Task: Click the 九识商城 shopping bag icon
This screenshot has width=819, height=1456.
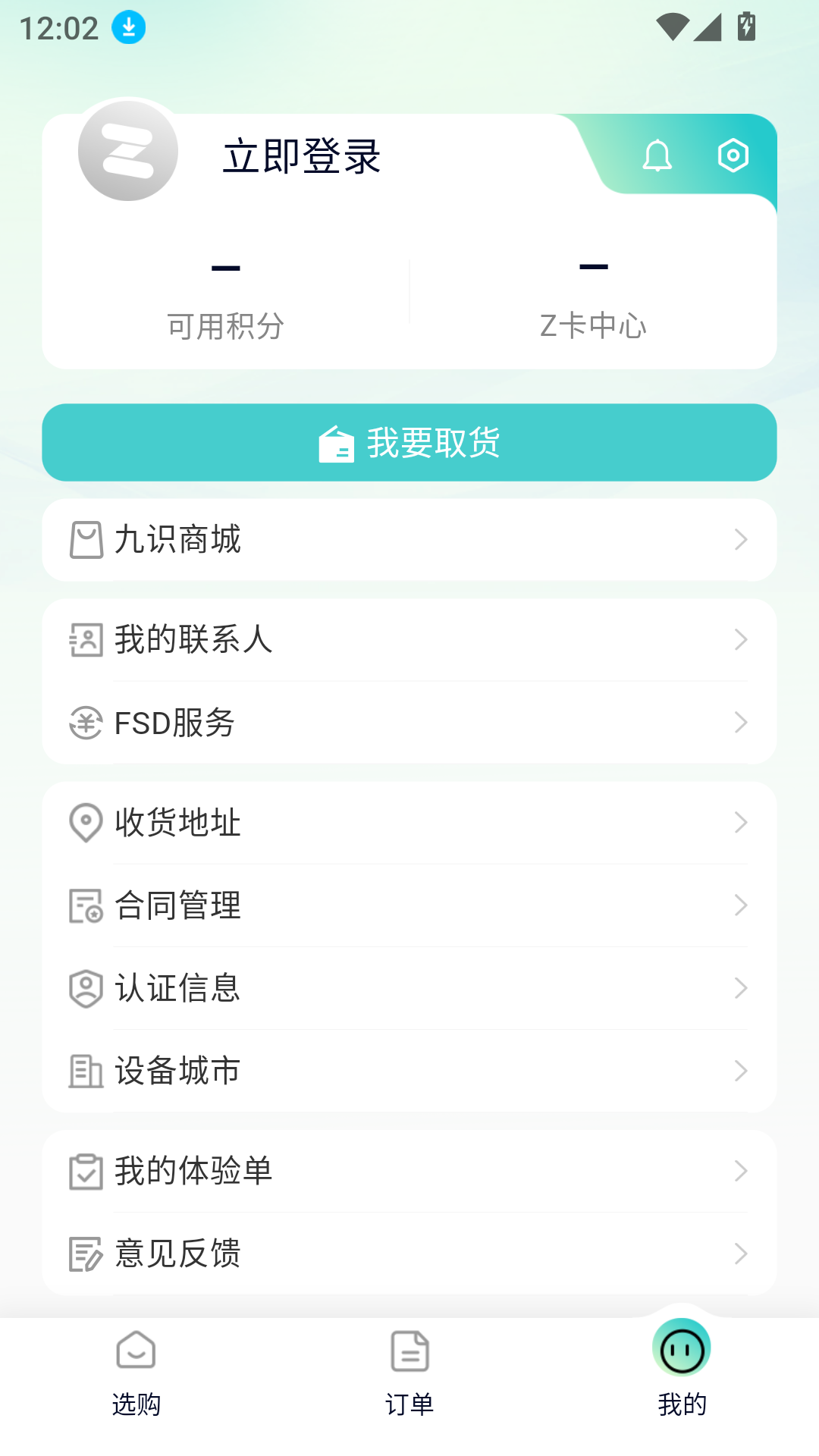Action: click(86, 539)
